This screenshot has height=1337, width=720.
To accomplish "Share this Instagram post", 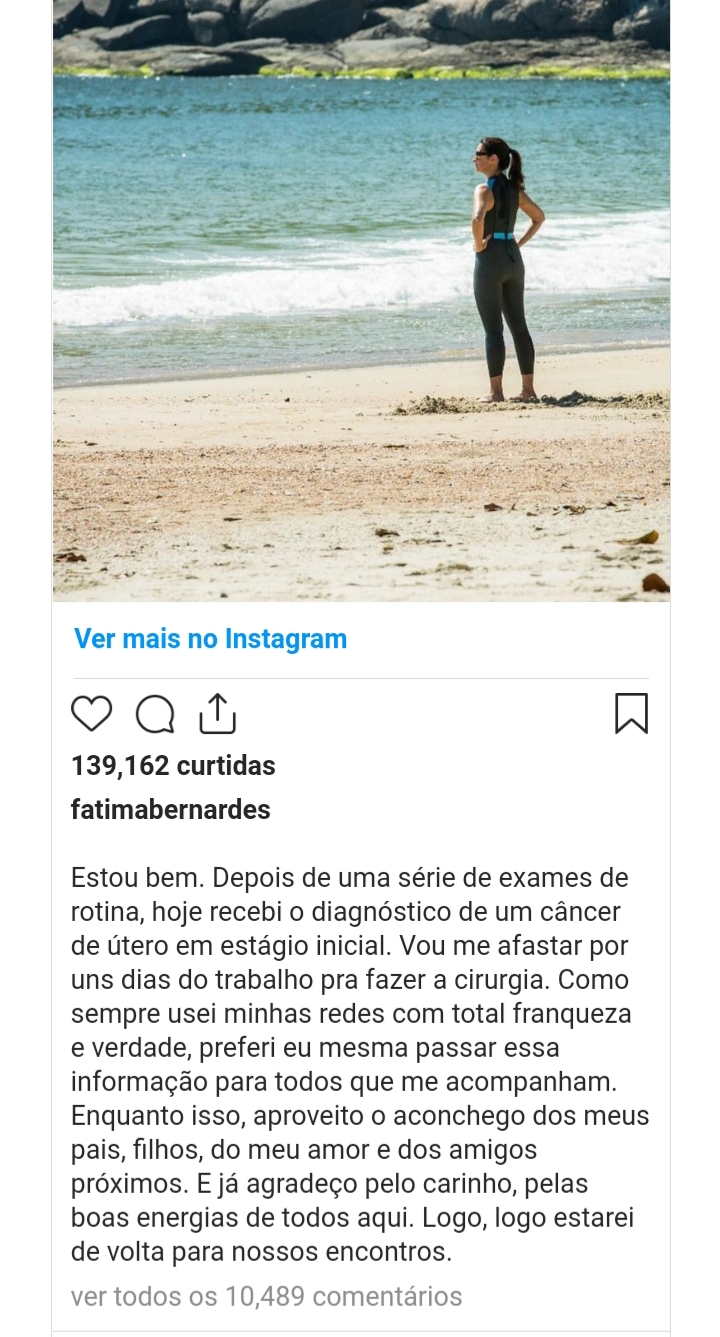I will (216, 713).
